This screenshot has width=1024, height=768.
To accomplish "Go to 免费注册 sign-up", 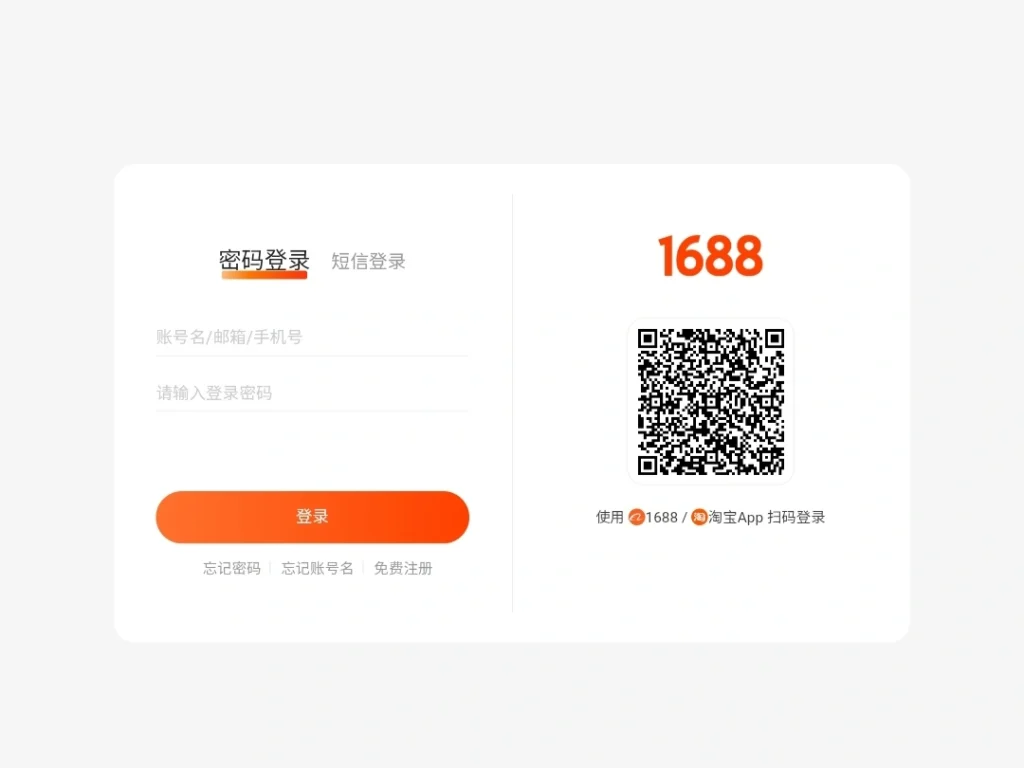I will pyautogui.click(x=403, y=568).
